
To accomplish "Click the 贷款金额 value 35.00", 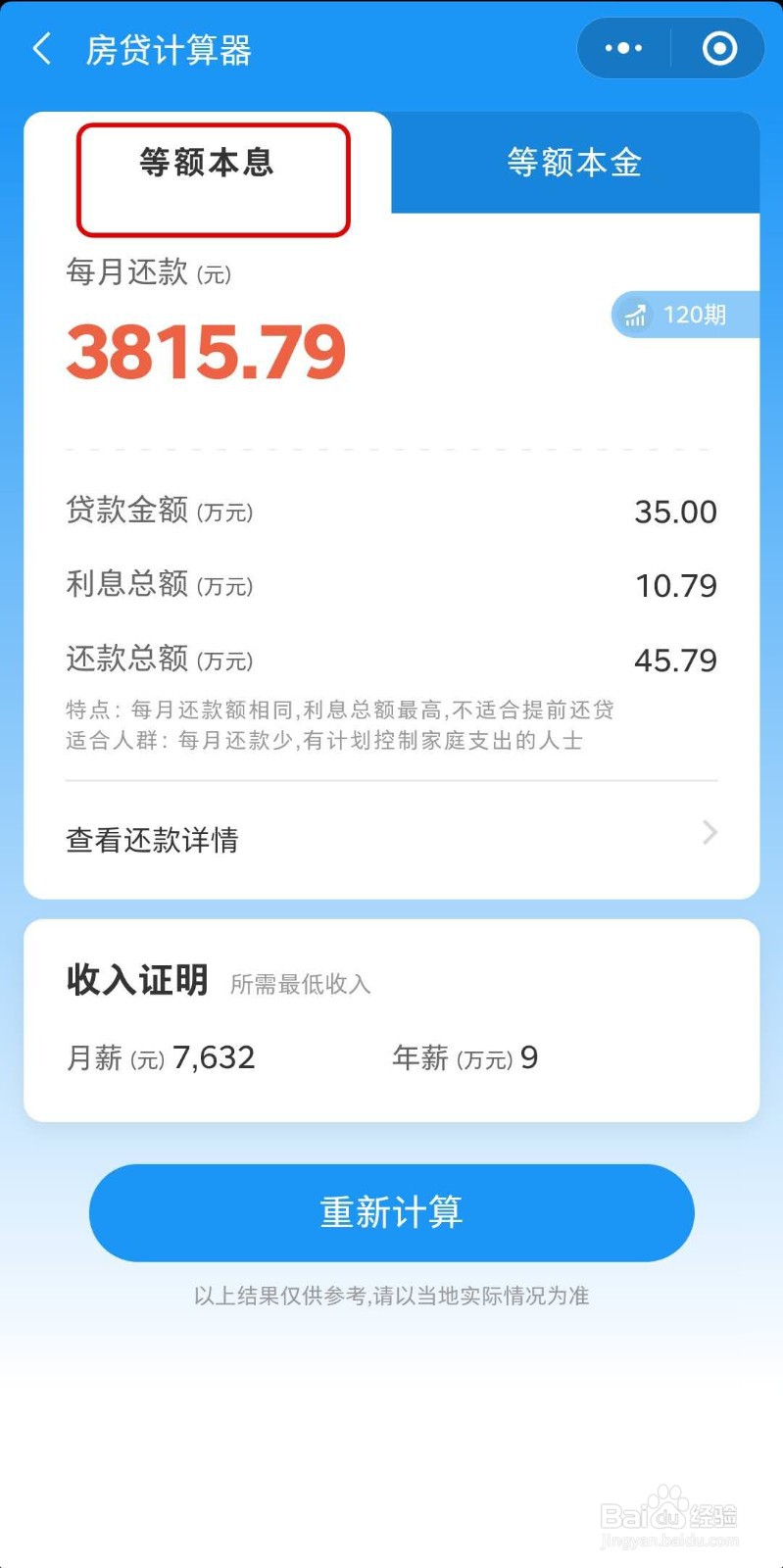I will [673, 512].
